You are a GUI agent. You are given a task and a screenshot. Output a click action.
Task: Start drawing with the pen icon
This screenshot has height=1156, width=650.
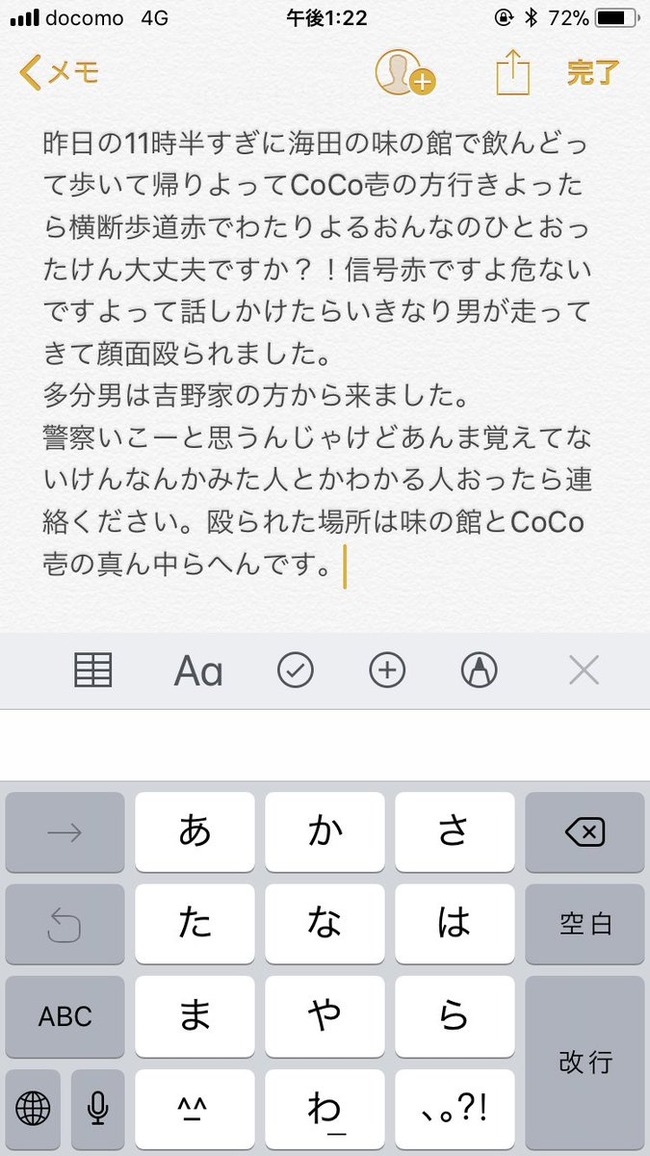479,671
